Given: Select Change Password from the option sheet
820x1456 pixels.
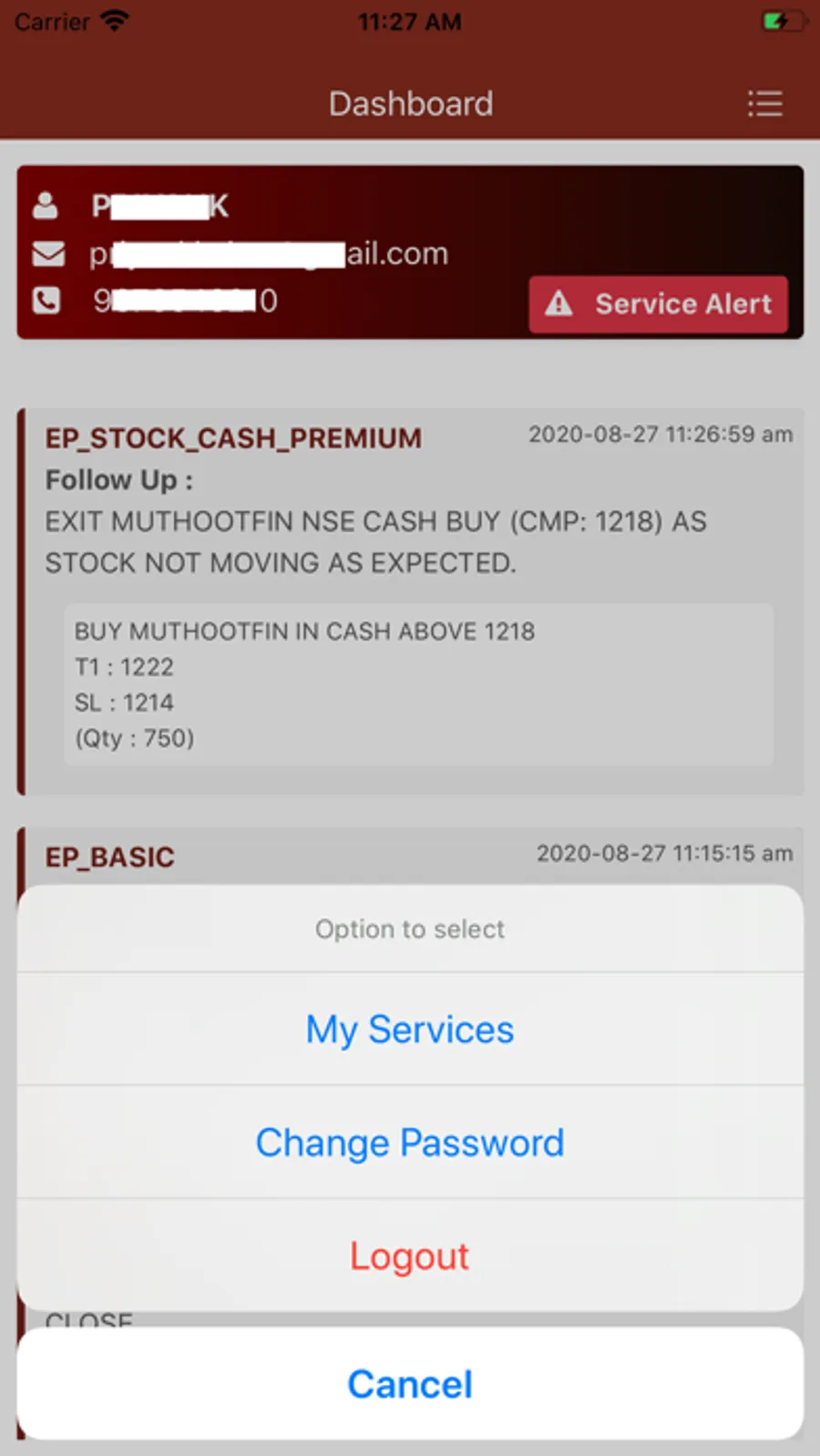Looking at the screenshot, I should (x=410, y=1142).
